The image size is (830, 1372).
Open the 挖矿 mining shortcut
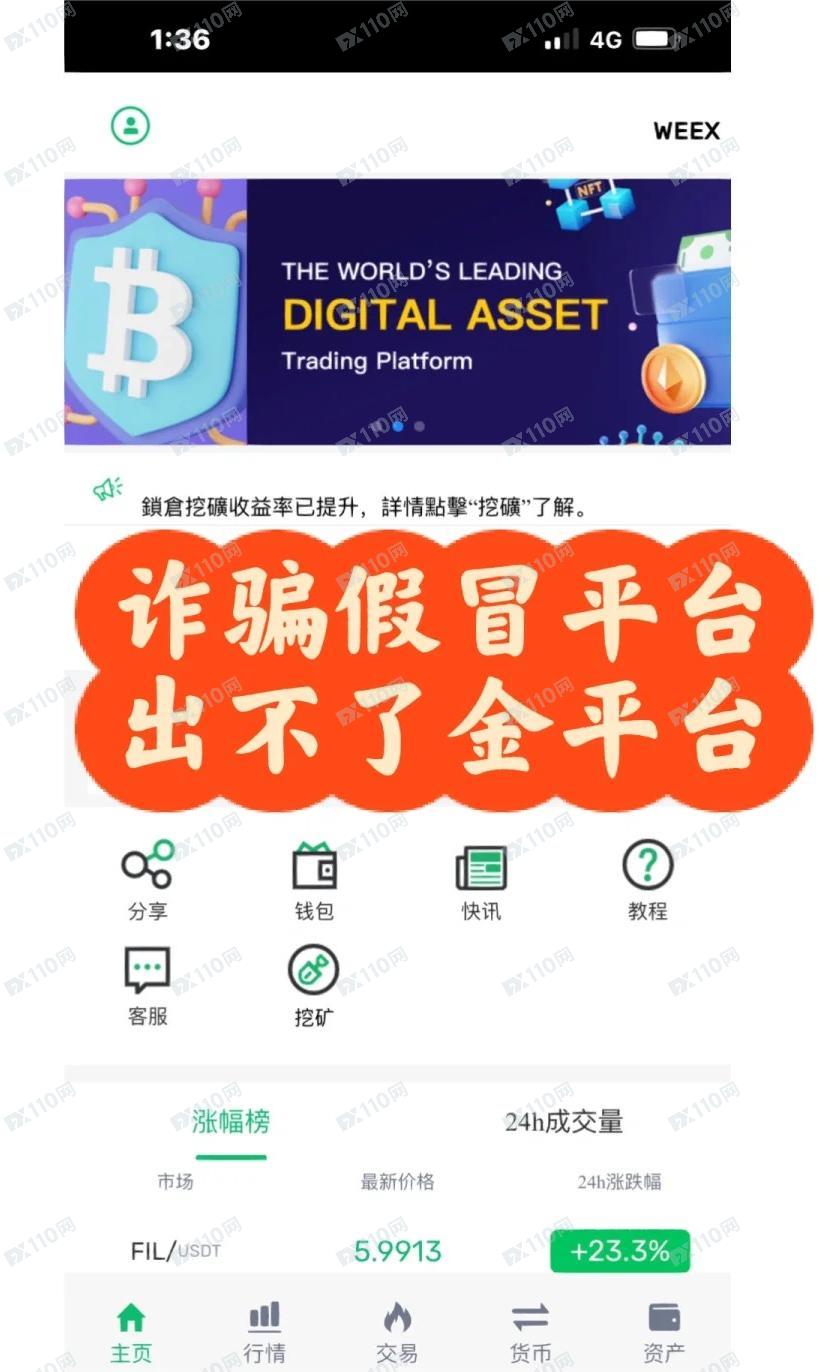coord(314,986)
